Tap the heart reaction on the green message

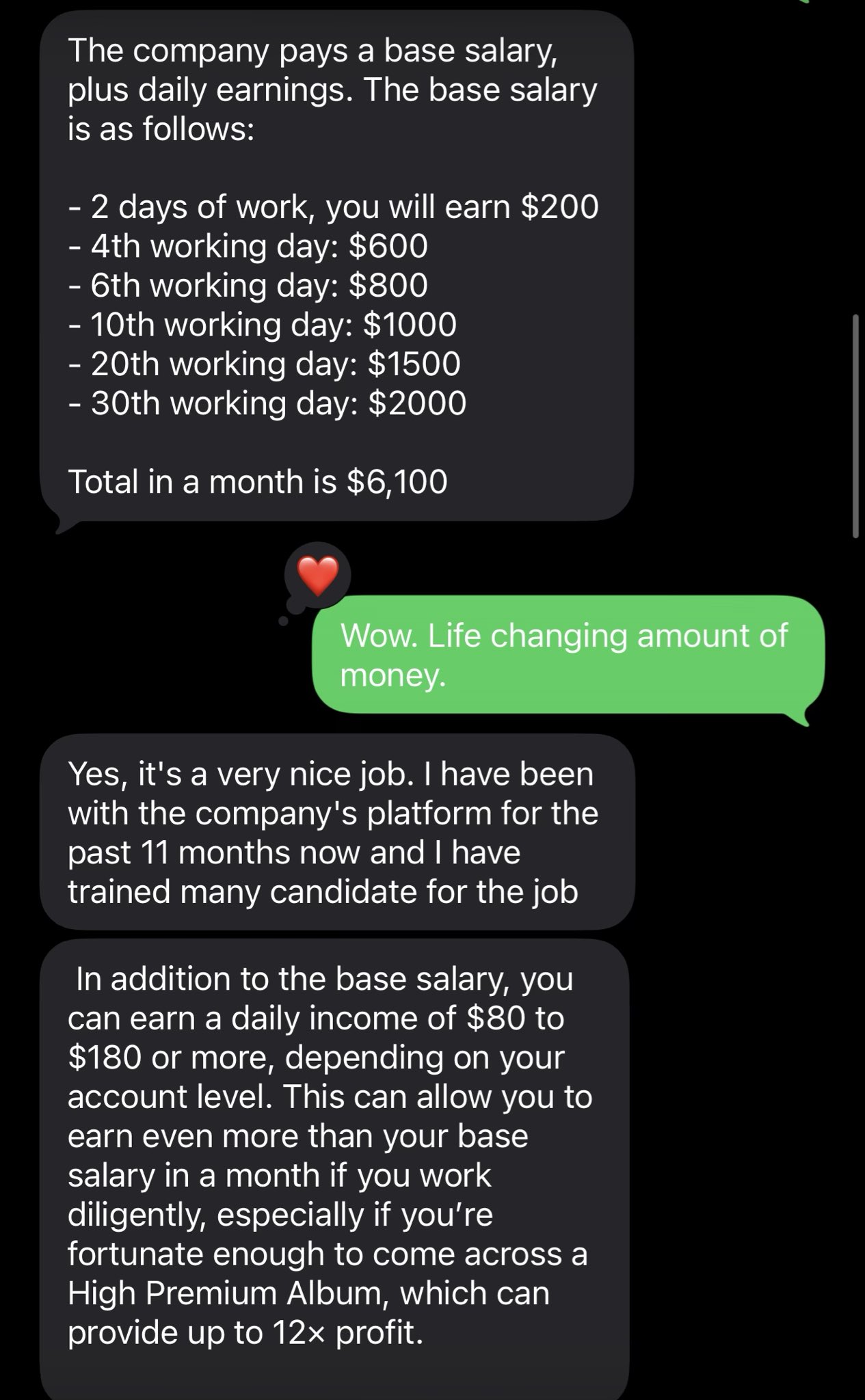point(318,575)
